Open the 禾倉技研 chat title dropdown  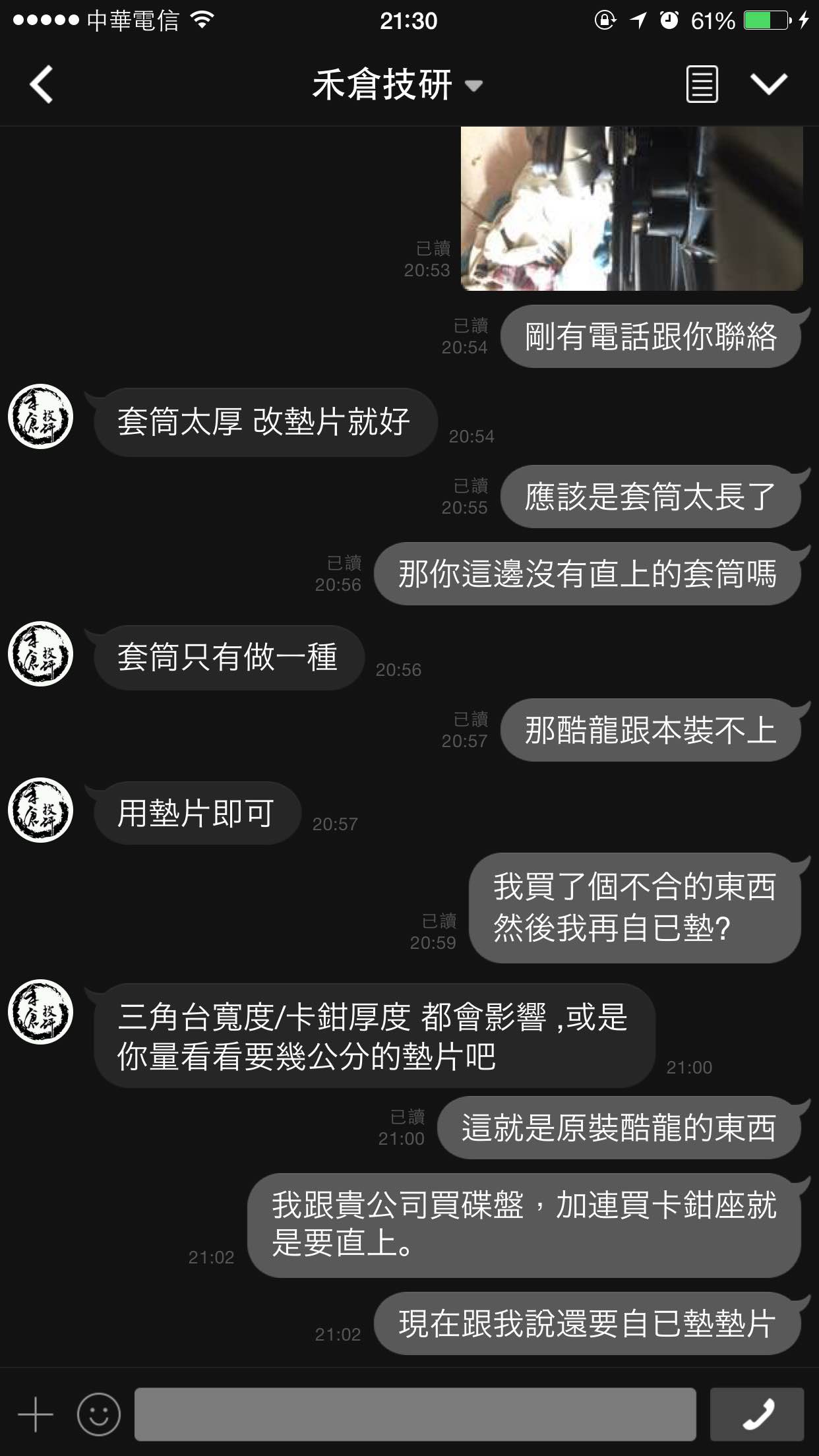pos(397,85)
